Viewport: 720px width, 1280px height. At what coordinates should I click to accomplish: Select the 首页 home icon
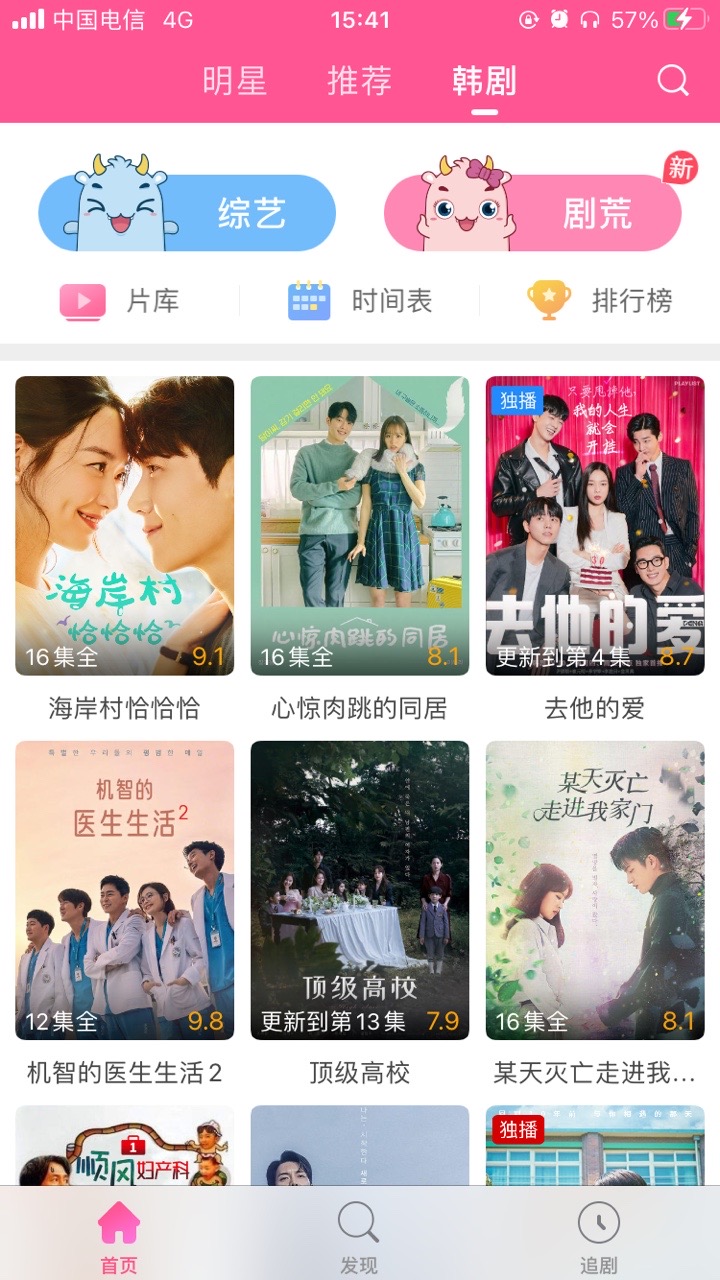point(118,1222)
